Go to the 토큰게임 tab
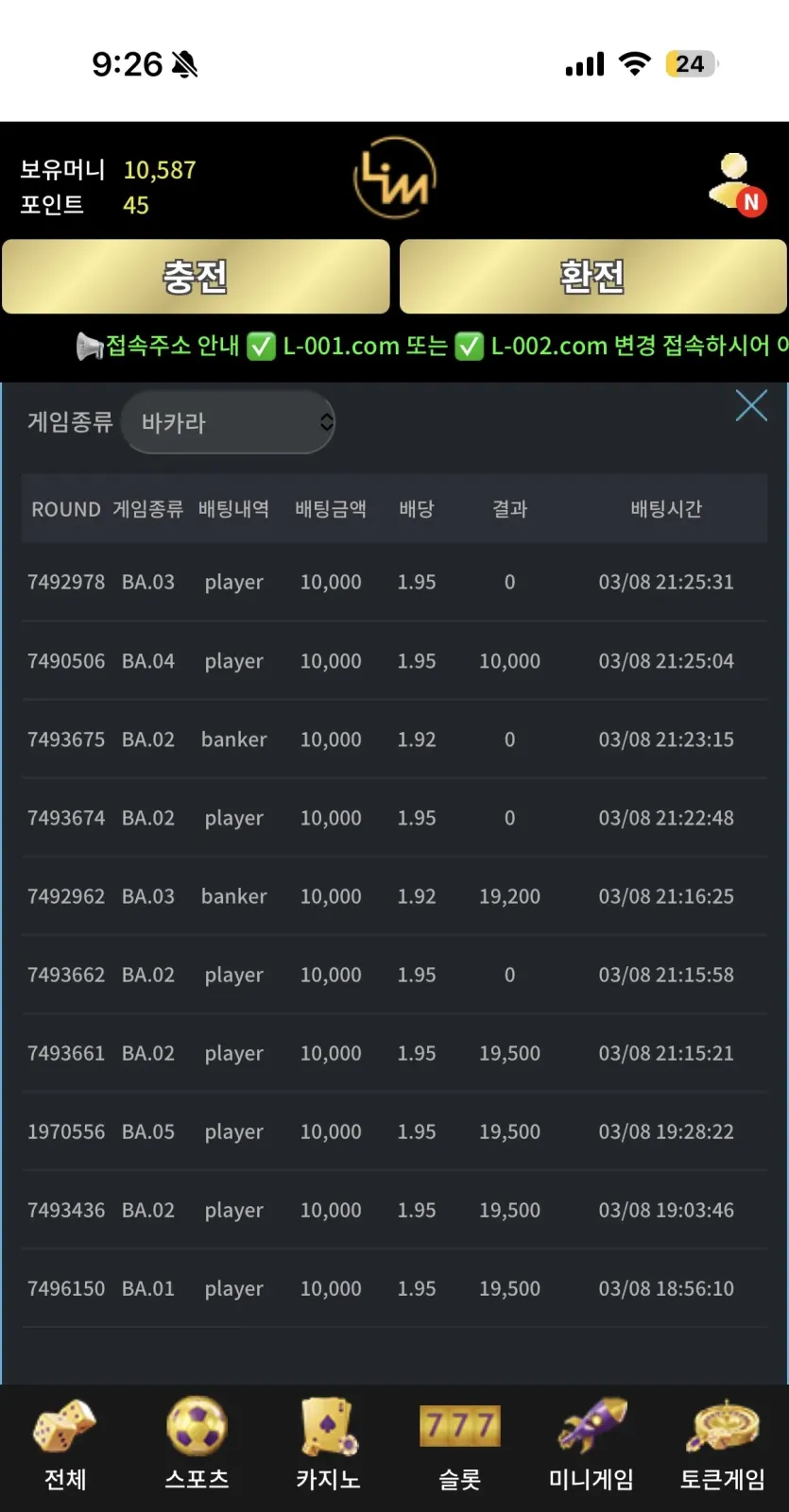 723,1446
